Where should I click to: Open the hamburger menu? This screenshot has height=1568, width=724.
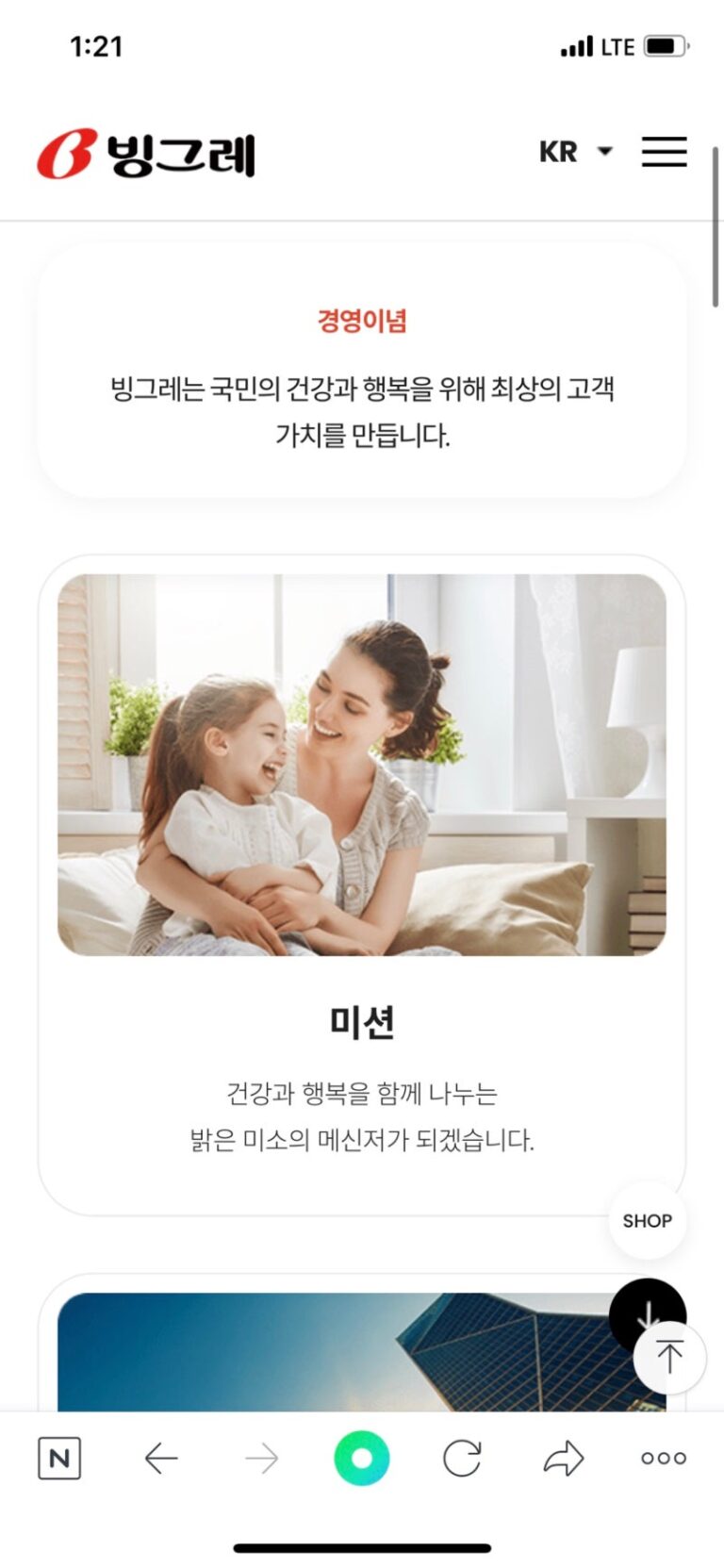point(664,152)
